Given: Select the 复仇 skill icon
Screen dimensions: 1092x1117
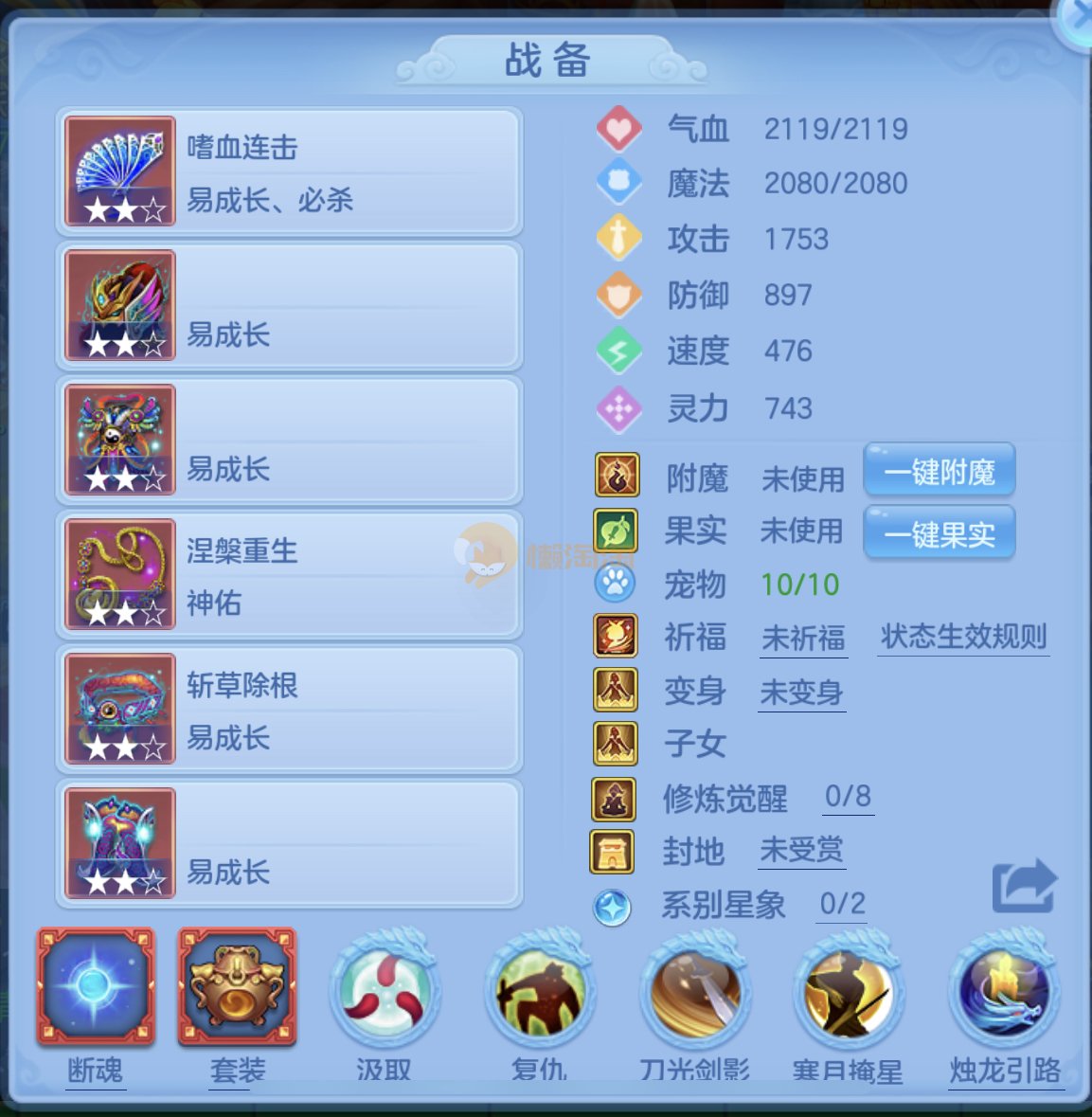Looking at the screenshot, I should 539,992.
